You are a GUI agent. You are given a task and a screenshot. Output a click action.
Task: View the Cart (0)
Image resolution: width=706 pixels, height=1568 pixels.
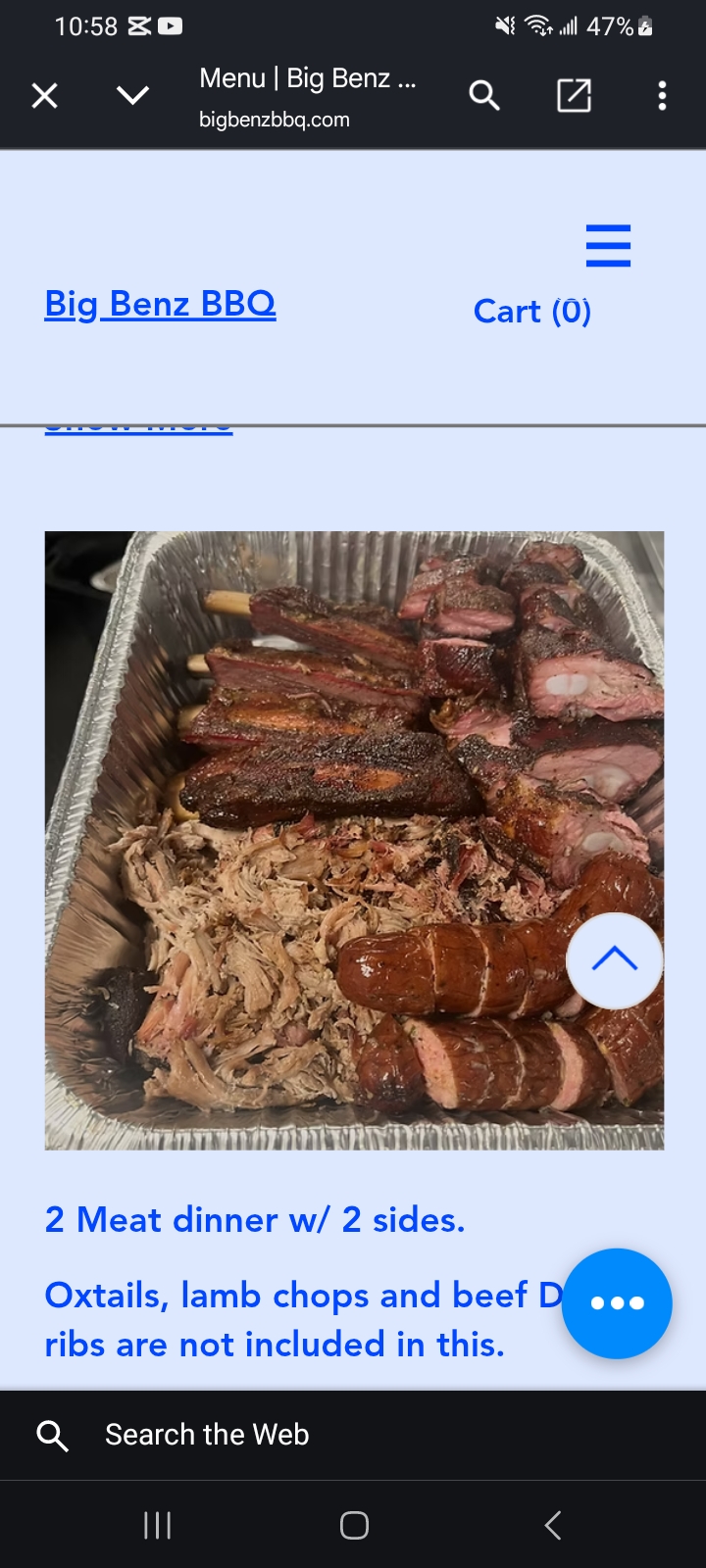531,312
